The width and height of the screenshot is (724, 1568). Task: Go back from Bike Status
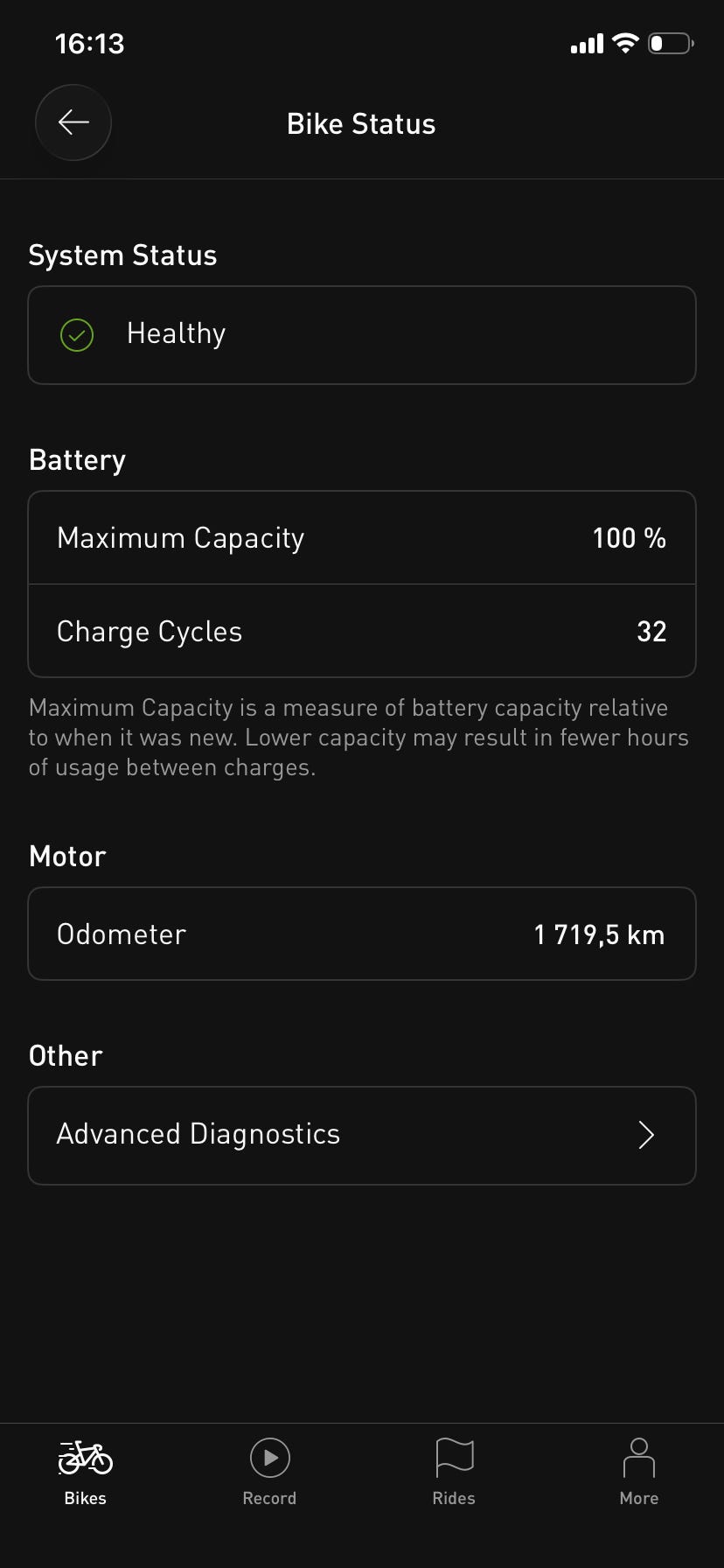pos(73,122)
